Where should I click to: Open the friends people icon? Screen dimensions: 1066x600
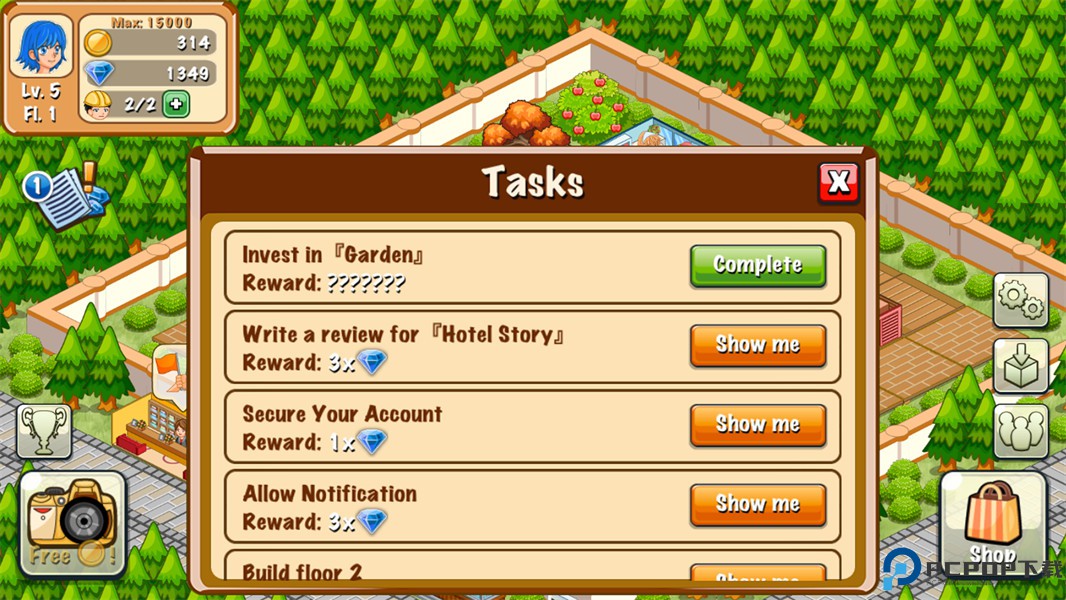pos(1021,431)
